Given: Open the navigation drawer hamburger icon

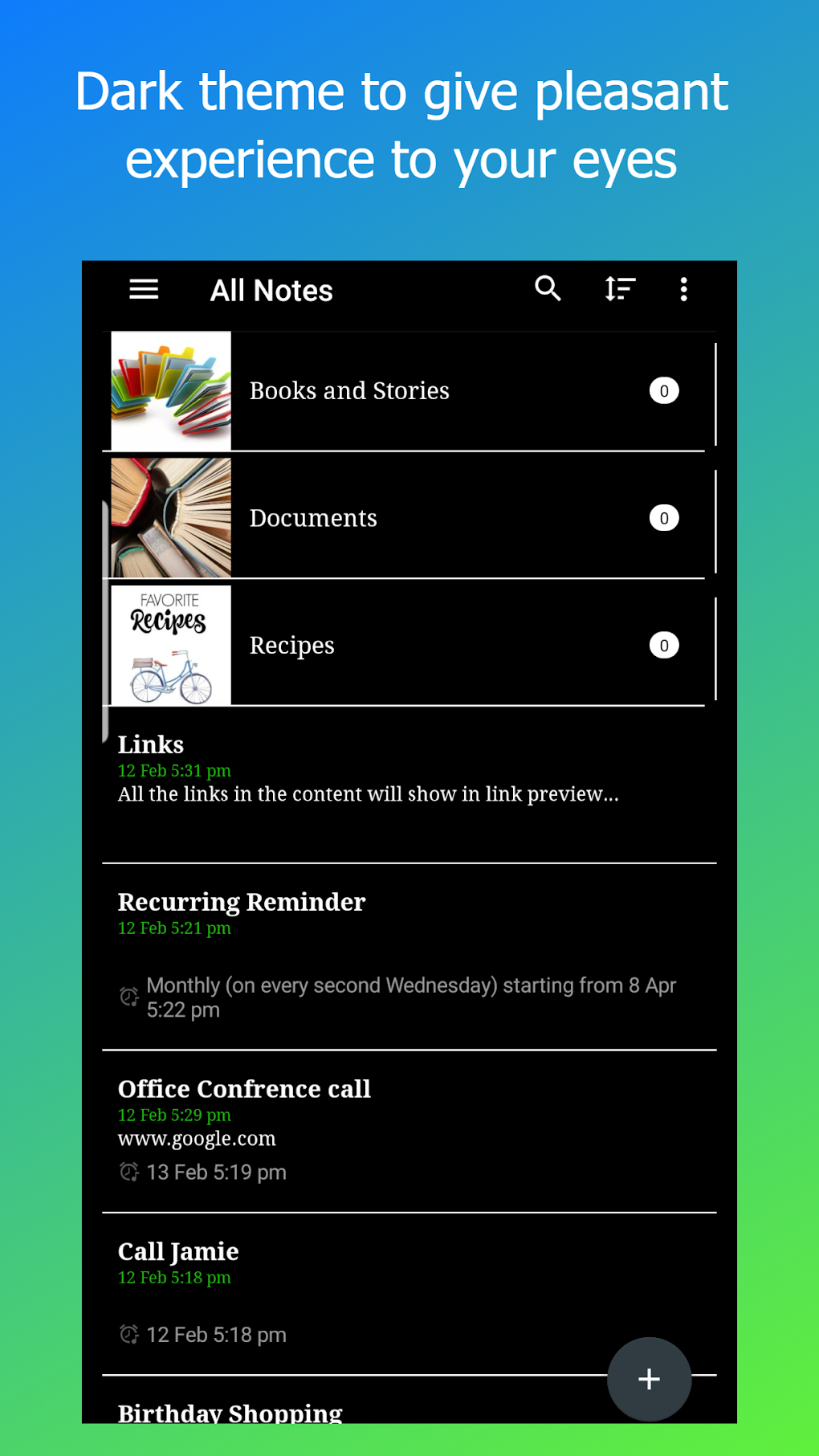Looking at the screenshot, I should click(145, 289).
